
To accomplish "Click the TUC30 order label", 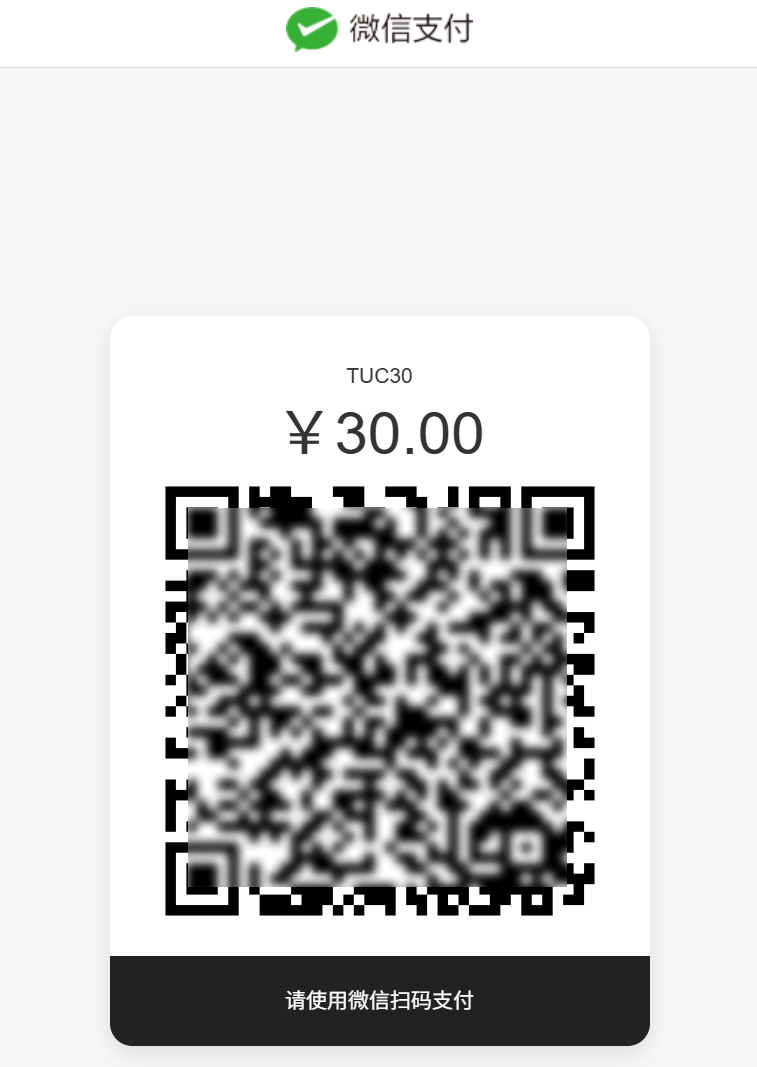I will click(x=380, y=377).
